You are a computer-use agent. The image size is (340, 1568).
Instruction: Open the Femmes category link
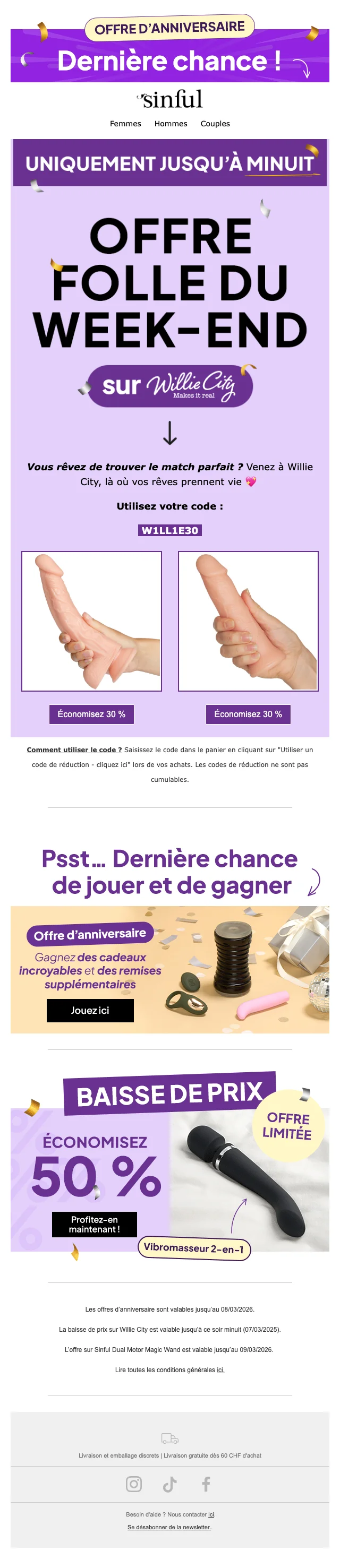125,124
